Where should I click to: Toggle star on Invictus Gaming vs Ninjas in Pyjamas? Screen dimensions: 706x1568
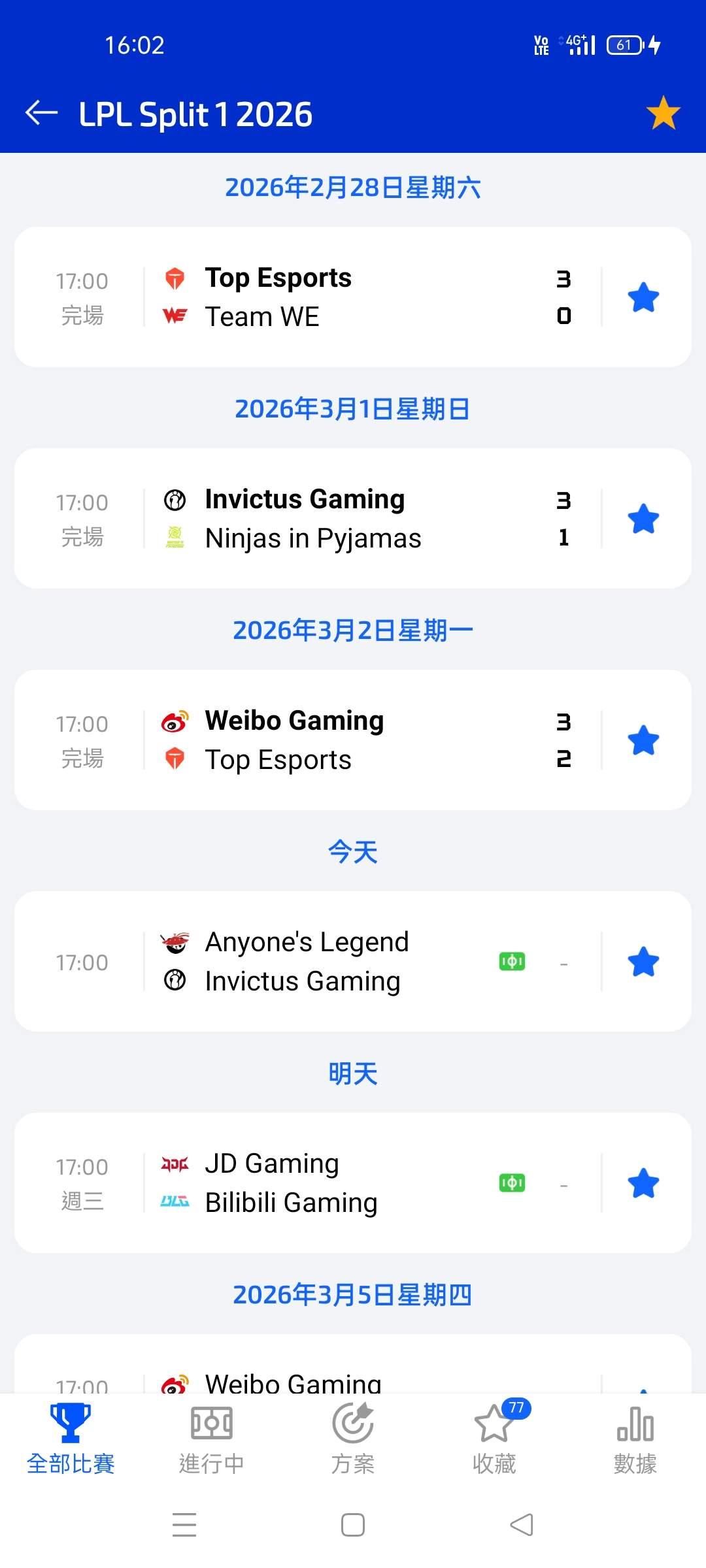[x=643, y=519]
